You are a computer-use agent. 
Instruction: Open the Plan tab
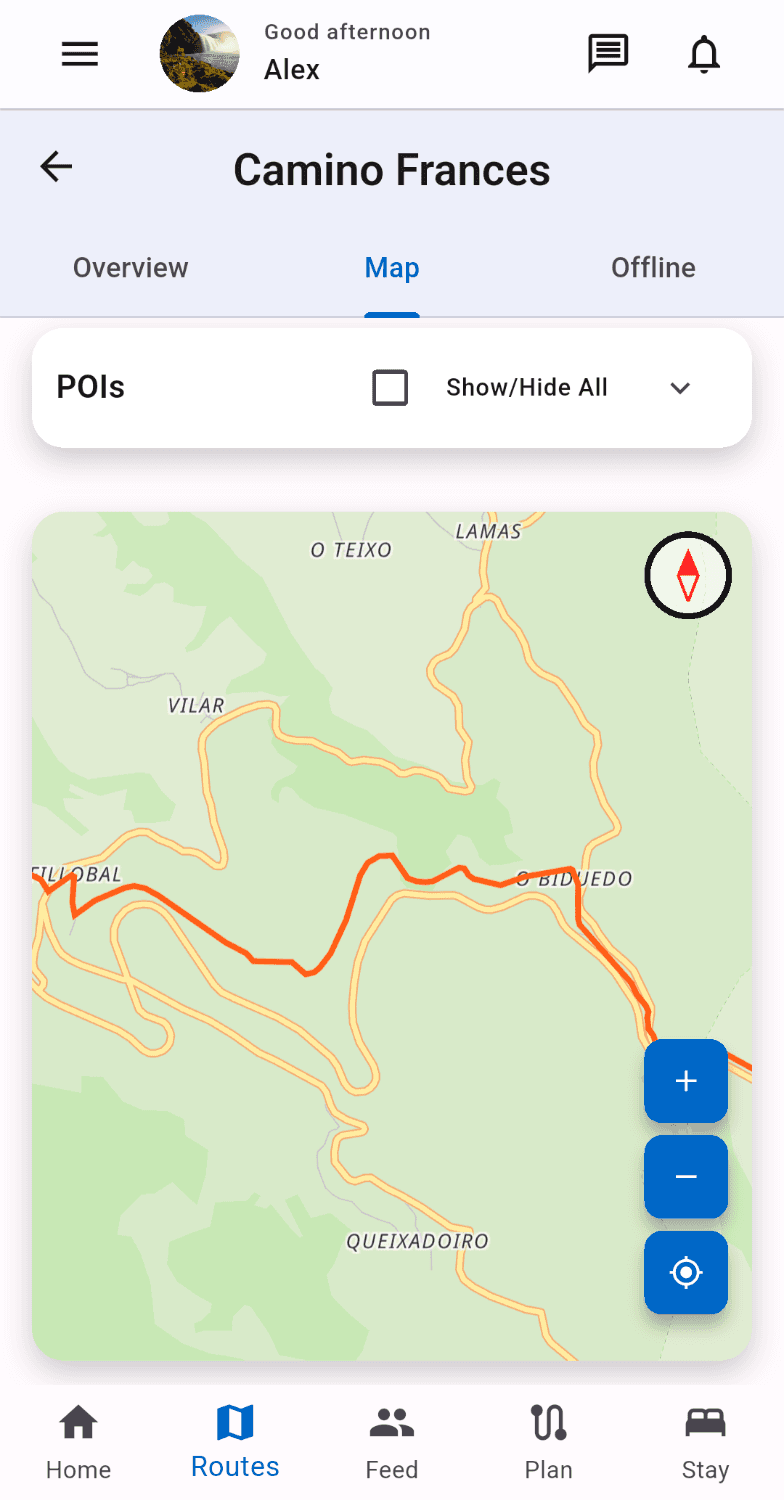(548, 1443)
